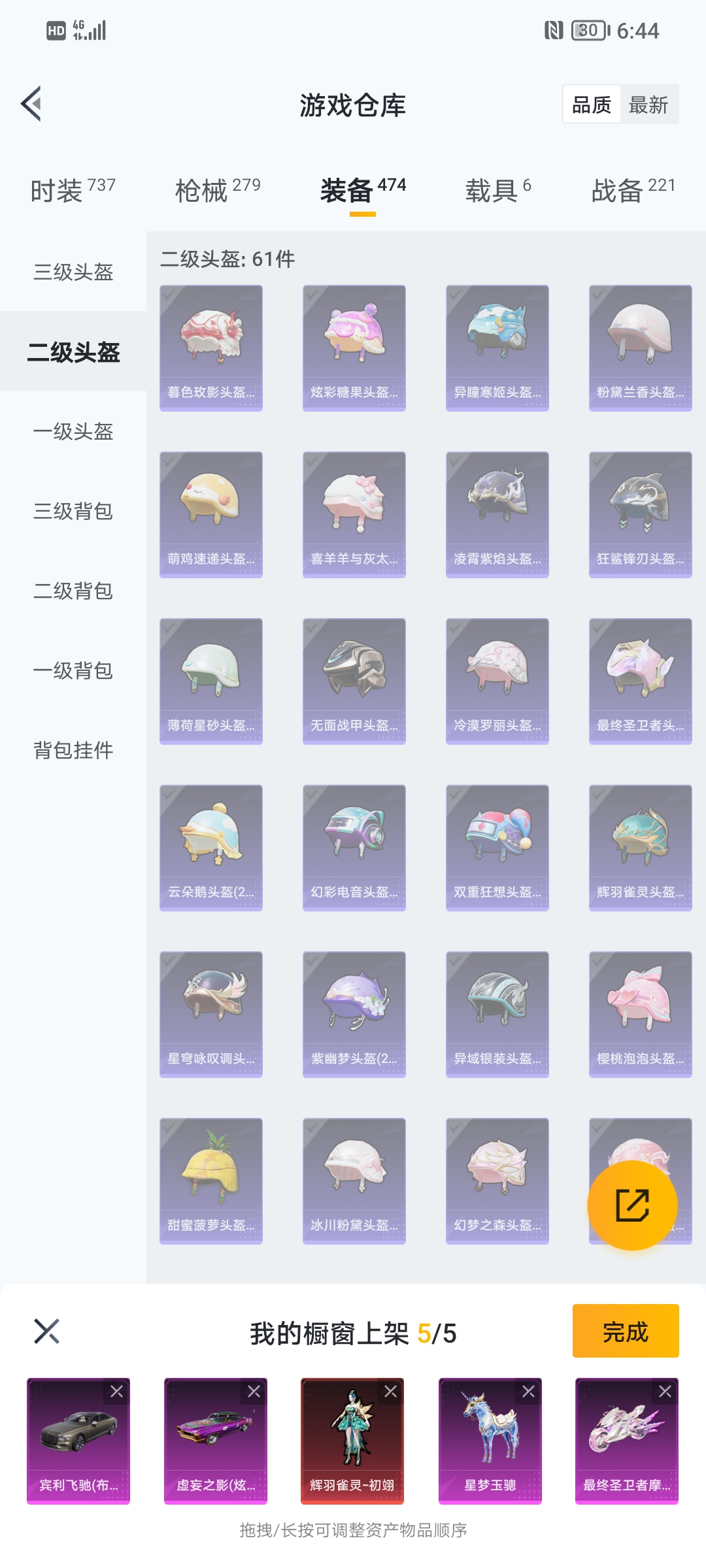The image size is (706, 1568).
Task: Open the 战备 tab
Action: (x=633, y=191)
